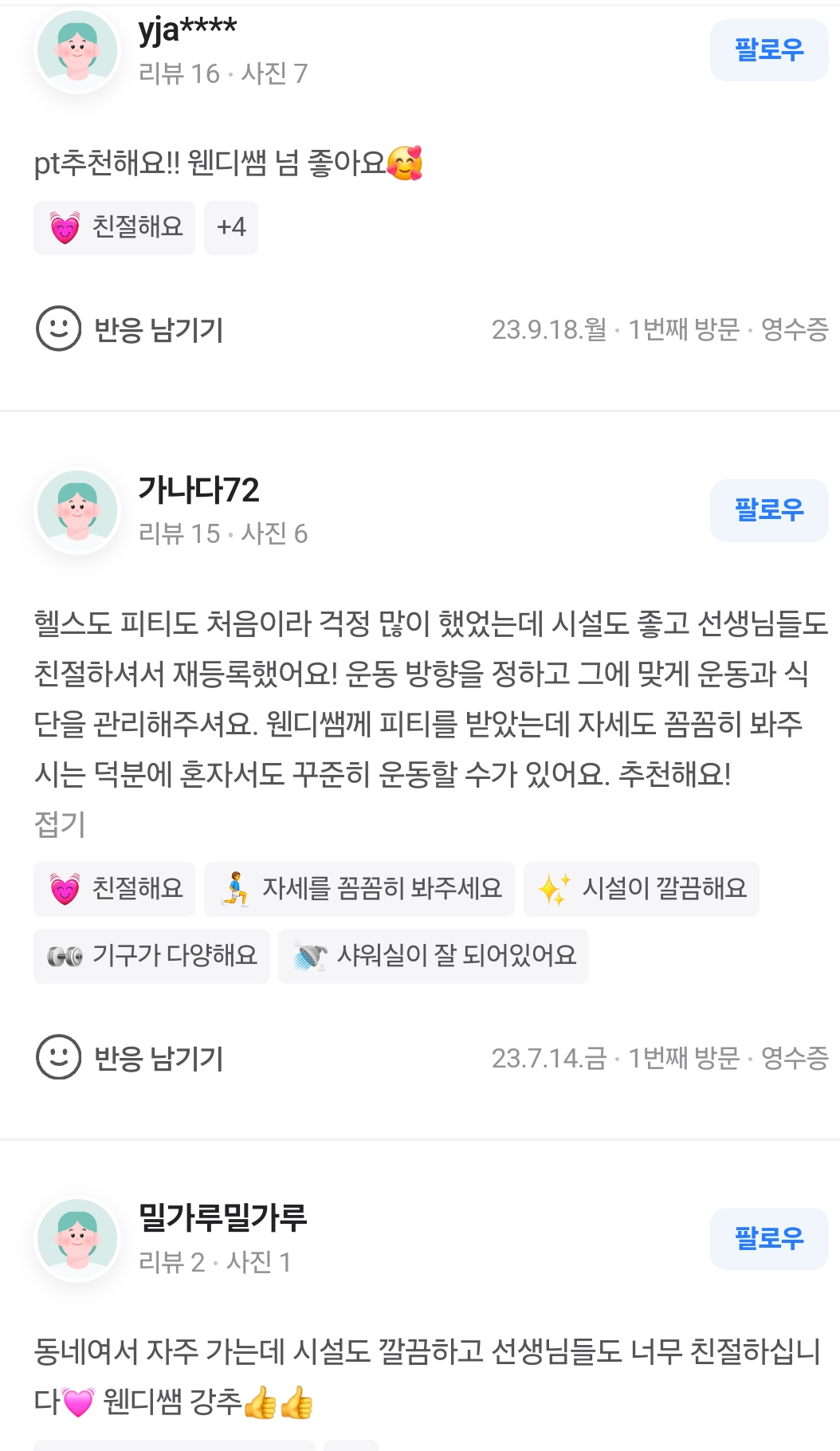Viewport: 840px width, 1451px height.
Task: Leave a reaction on yja****'s review
Action: (x=130, y=329)
